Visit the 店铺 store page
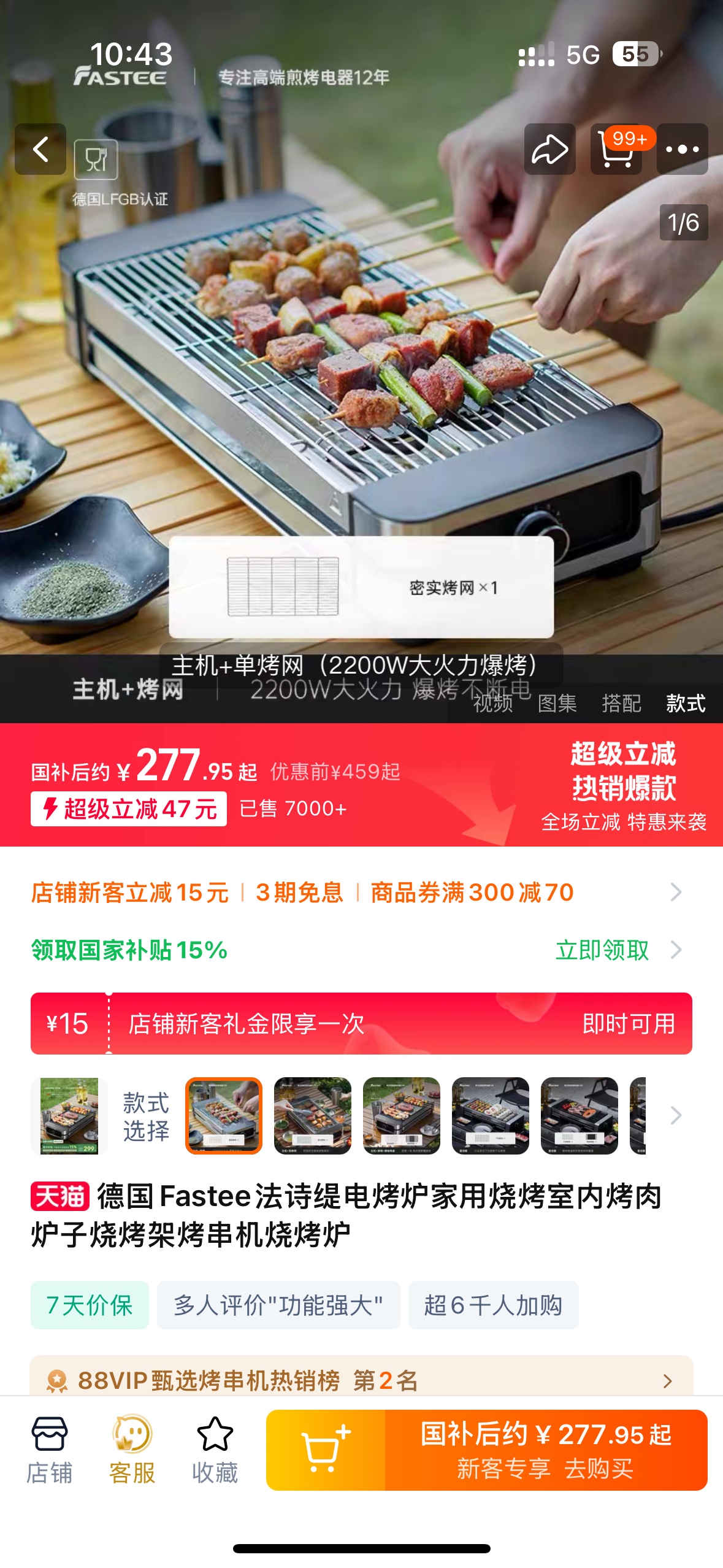The width and height of the screenshot is (723, 1568). 49,1450
